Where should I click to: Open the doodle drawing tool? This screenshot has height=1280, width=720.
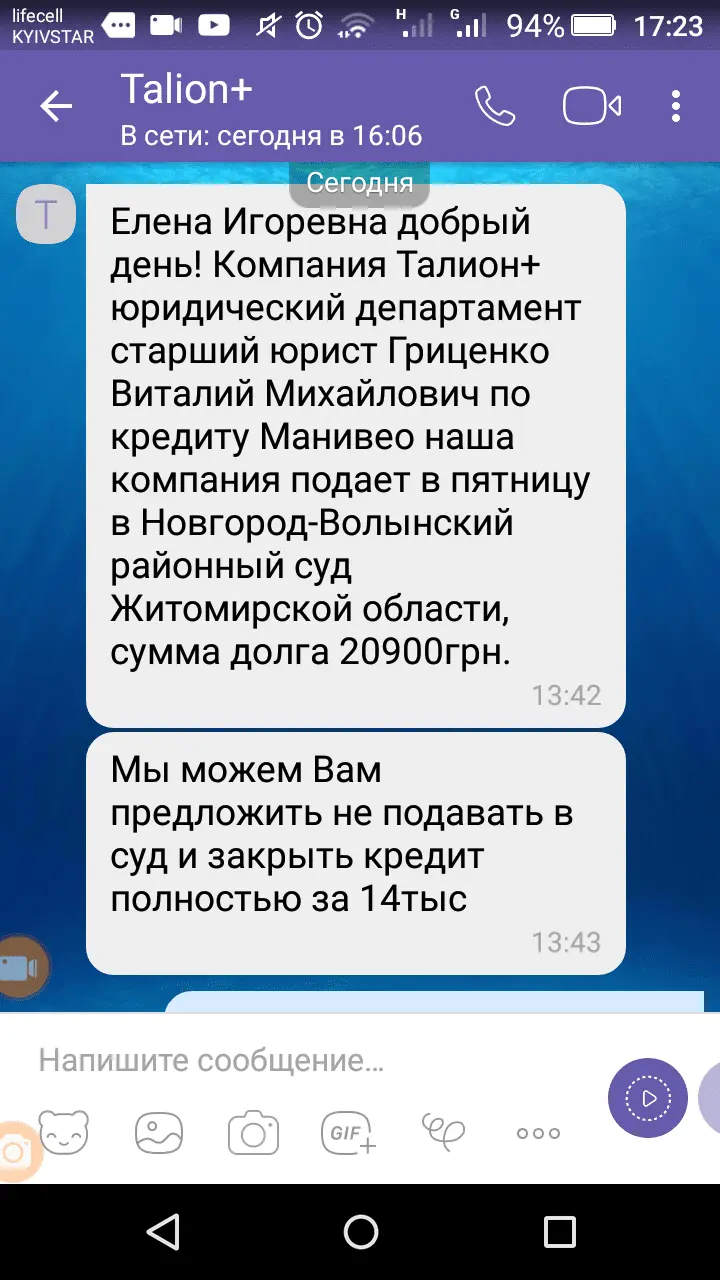coord(443,1132)
